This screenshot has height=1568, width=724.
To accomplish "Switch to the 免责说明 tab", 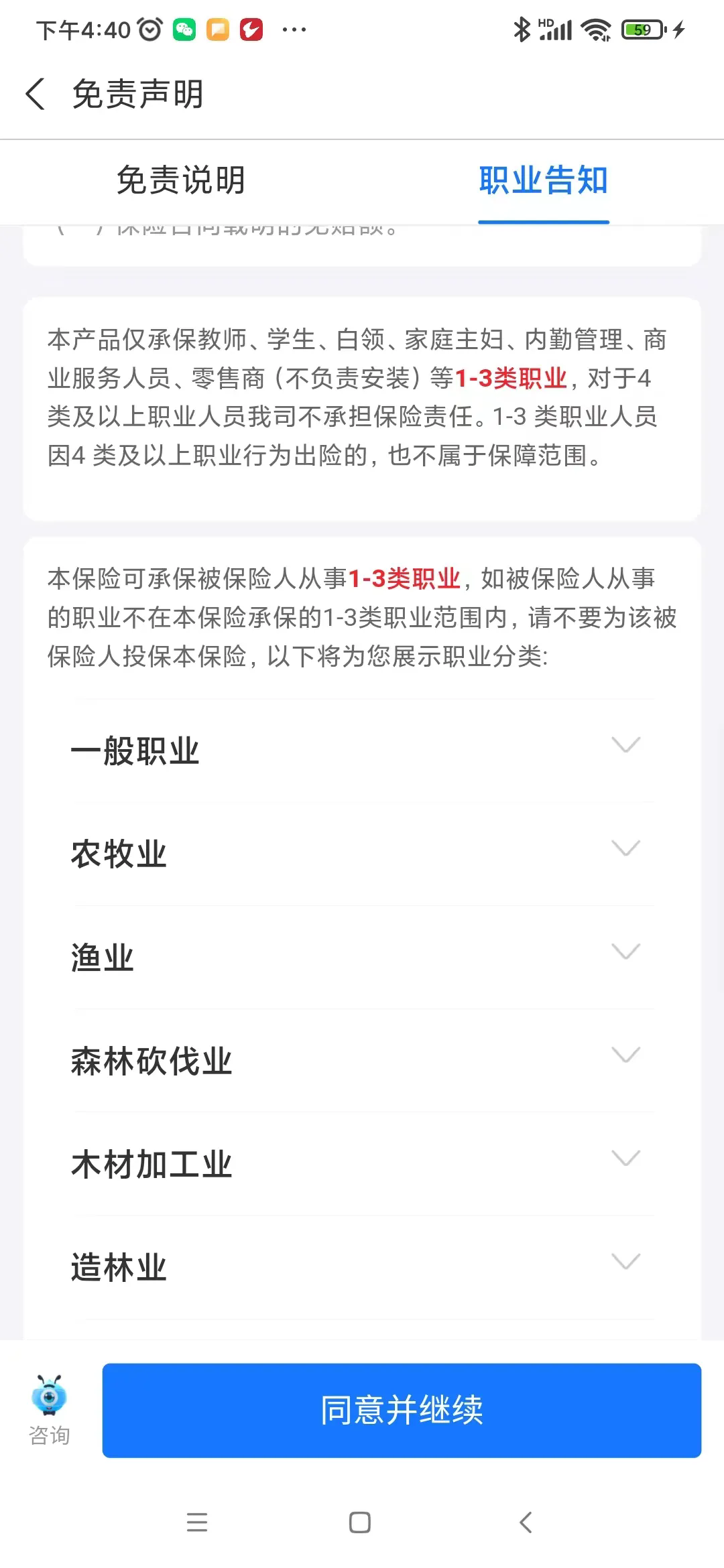I will click(181, 180).
